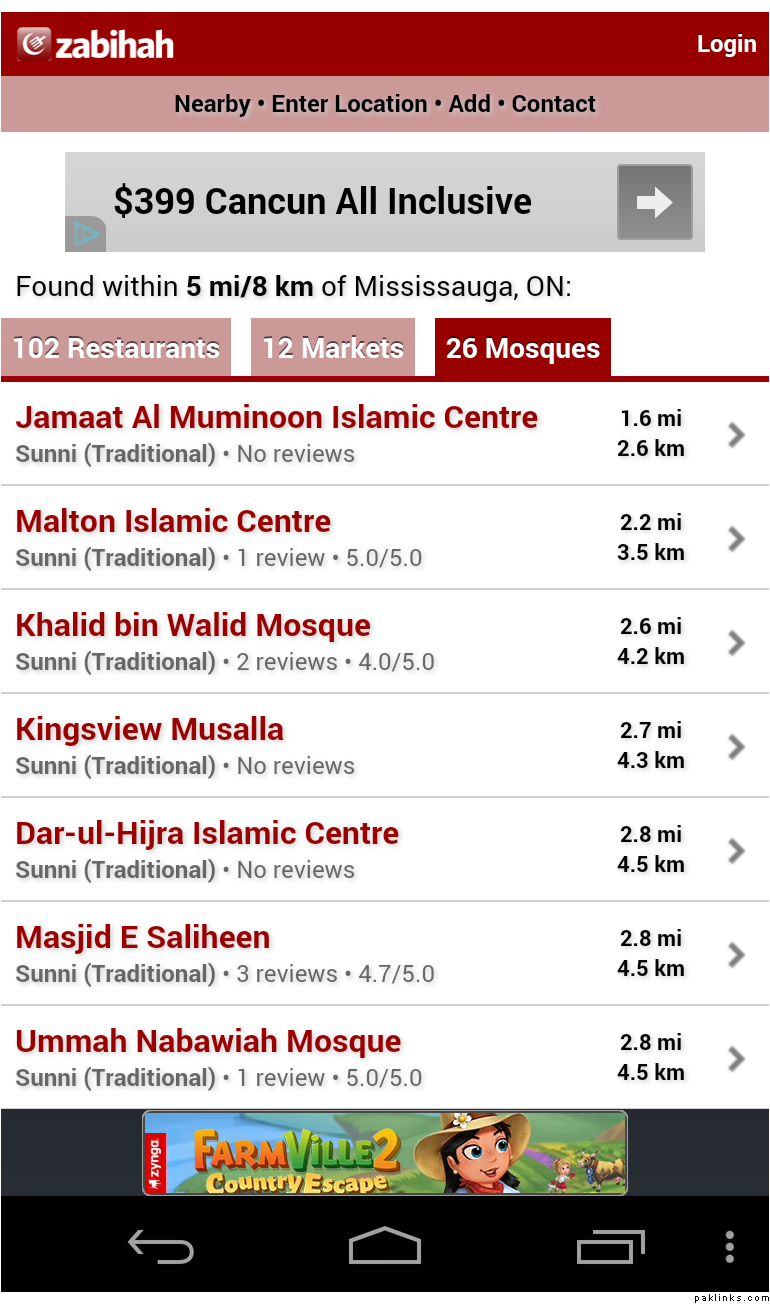Viewport: 770px width, 1304px height.
Task: View Masjid E Saliheen details
Action: 143,938
